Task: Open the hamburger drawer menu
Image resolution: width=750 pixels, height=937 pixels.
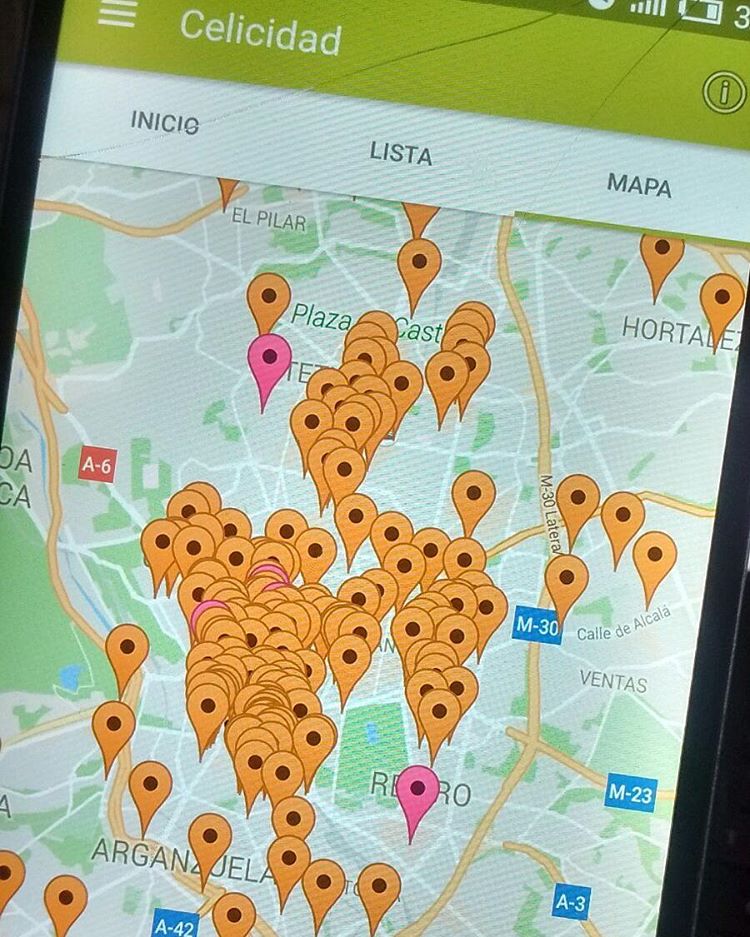Action: coord(117,13)
